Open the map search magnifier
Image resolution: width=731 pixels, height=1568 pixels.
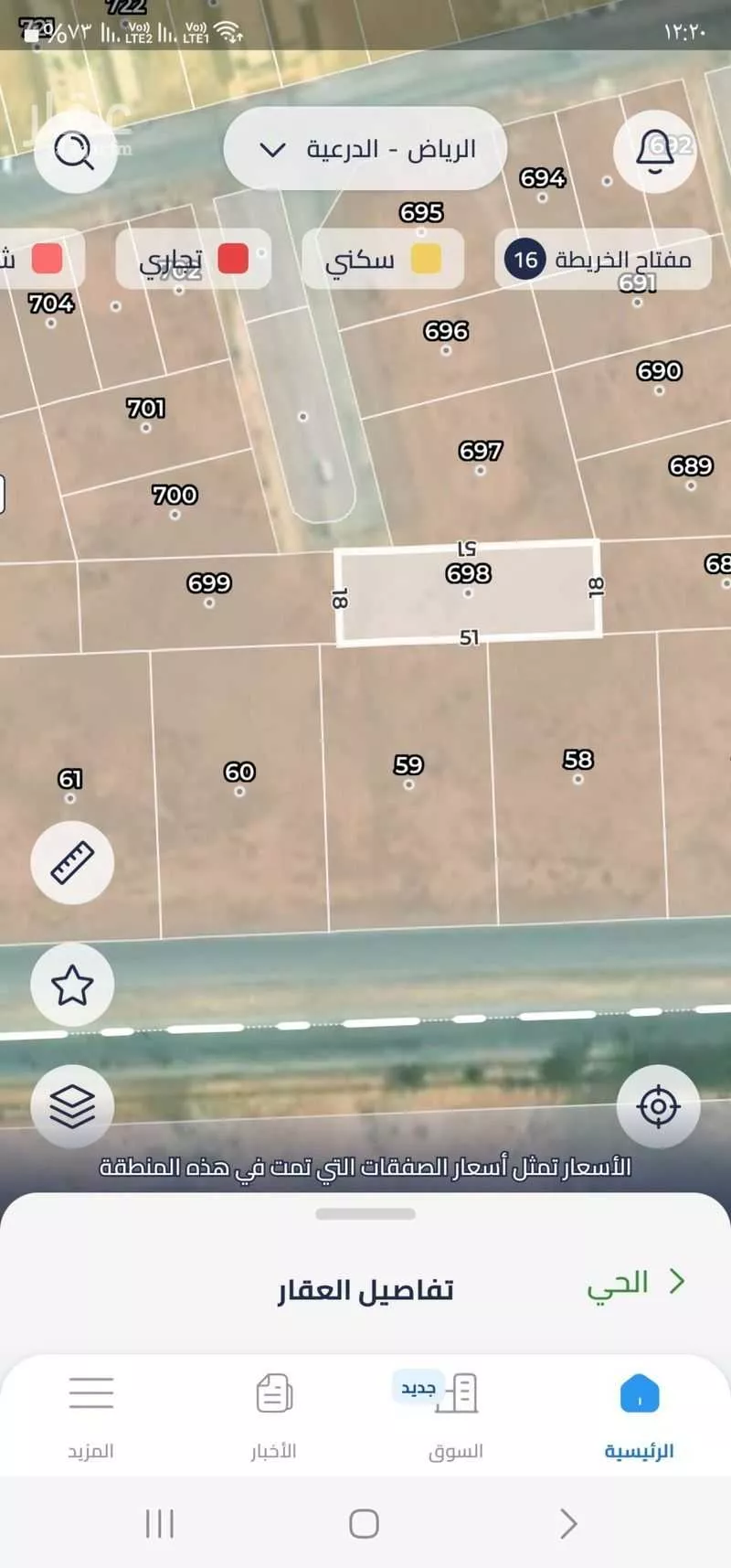(x=75, y=150)
